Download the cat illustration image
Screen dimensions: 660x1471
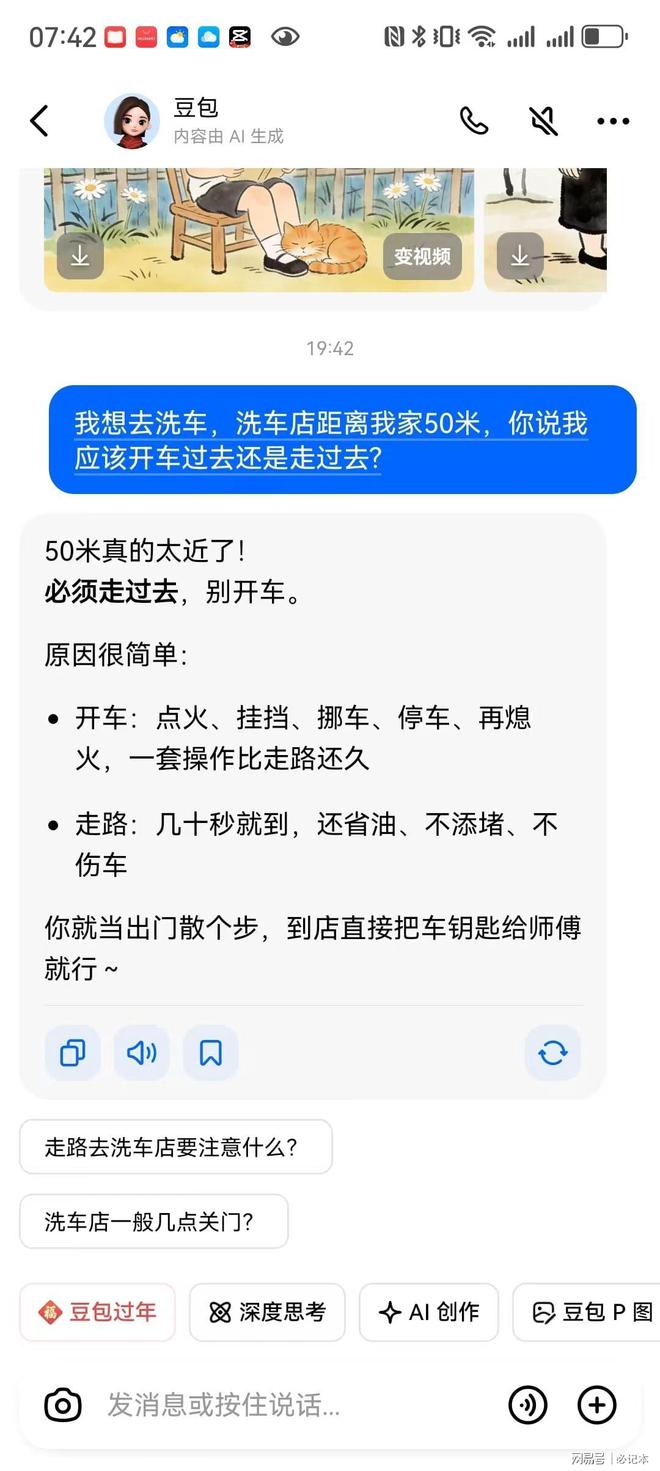[x=80, y=257]
